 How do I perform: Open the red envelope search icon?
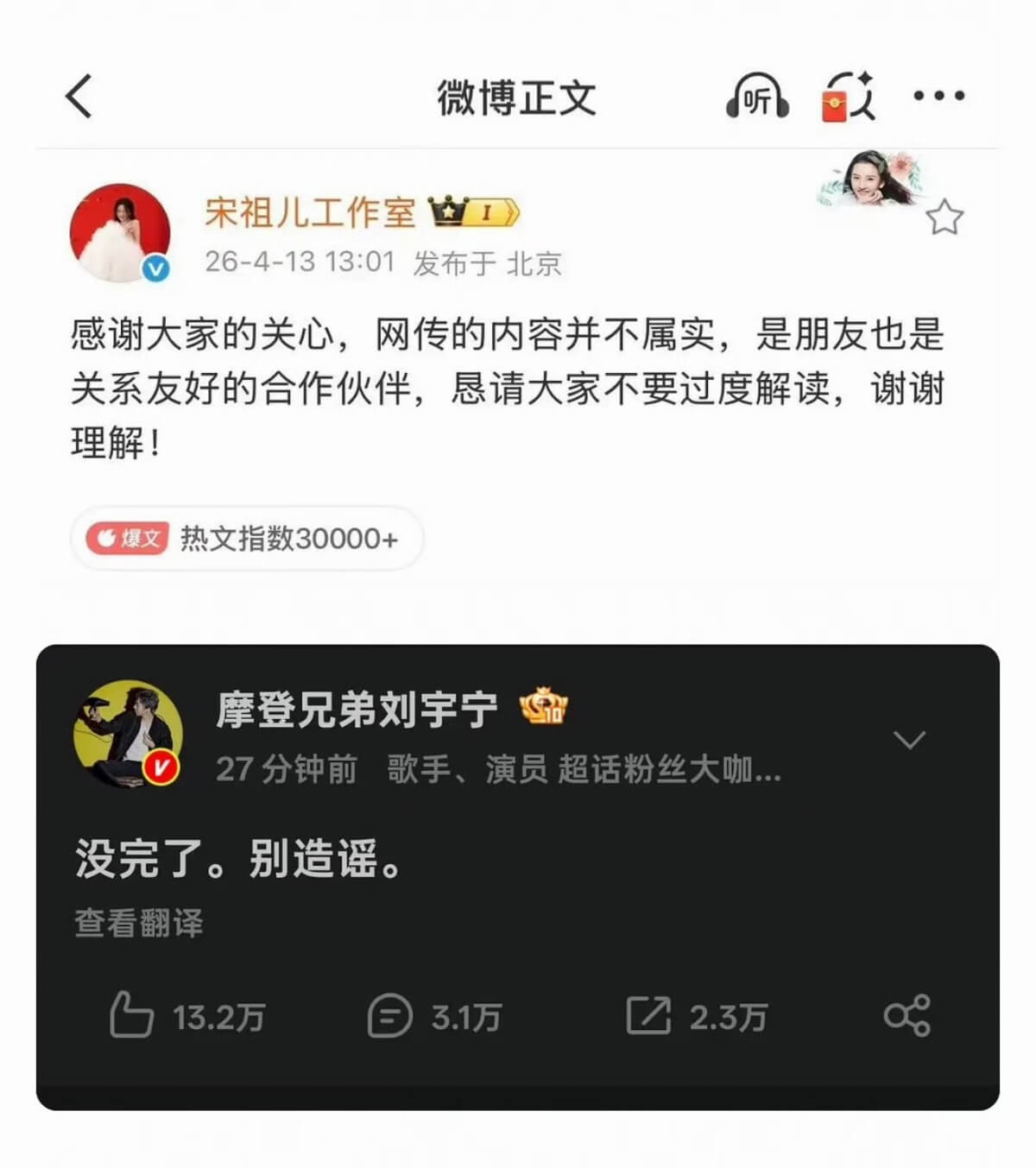847,97
